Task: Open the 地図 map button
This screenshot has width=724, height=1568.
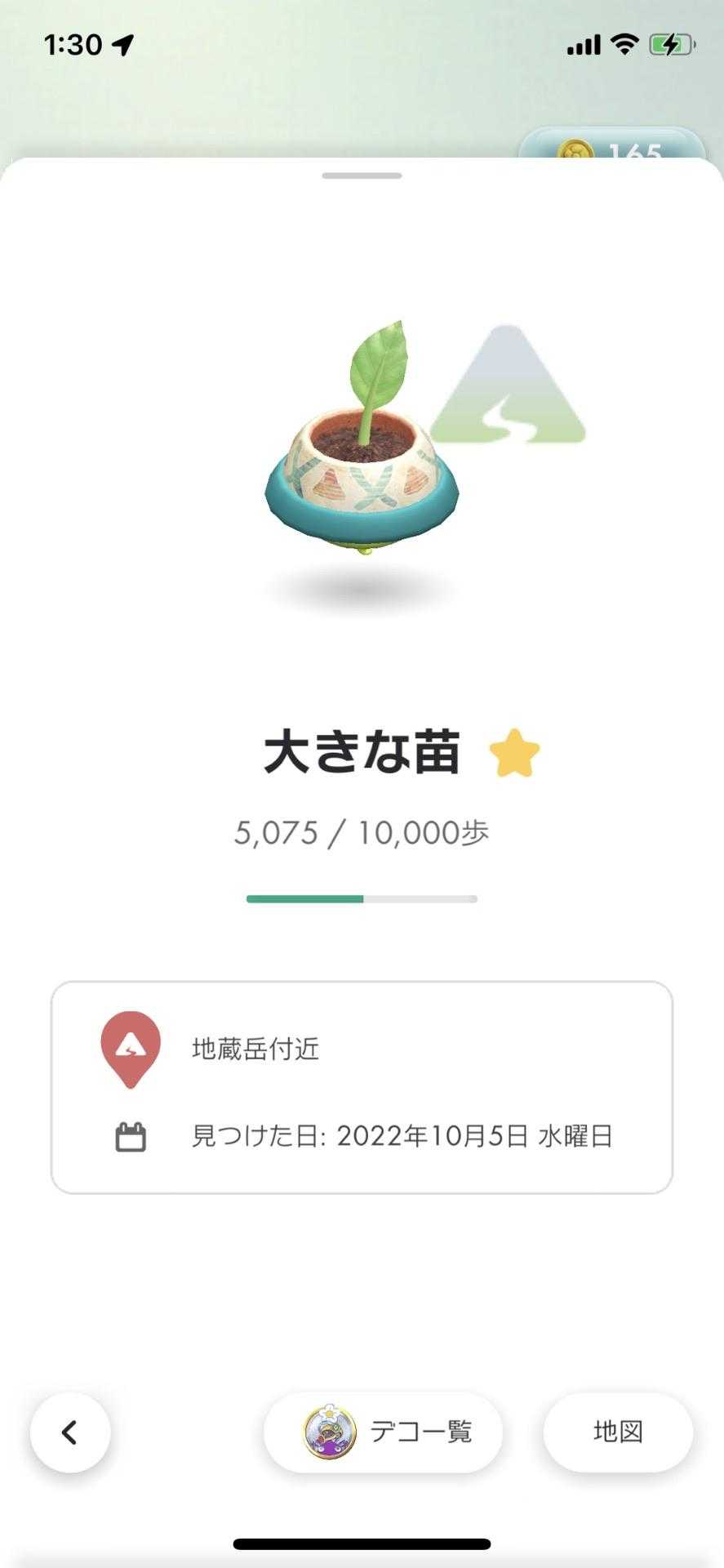Action: [x=618, y=1432]
